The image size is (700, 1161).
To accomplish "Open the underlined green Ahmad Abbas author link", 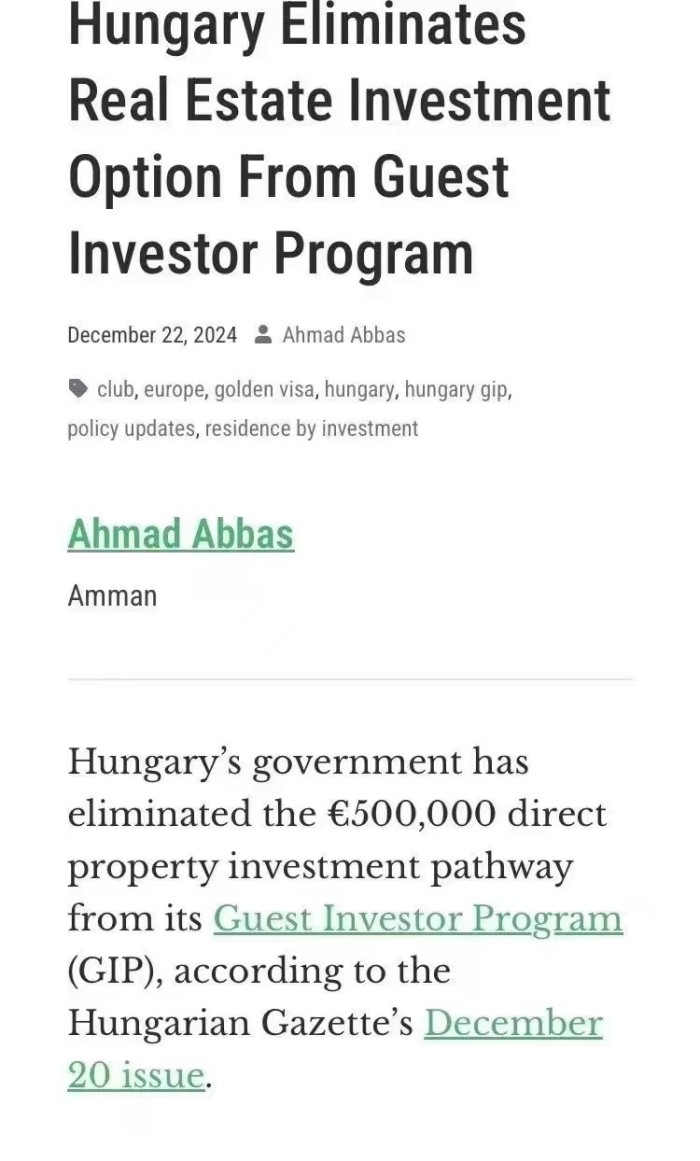I will coord(181,534).
